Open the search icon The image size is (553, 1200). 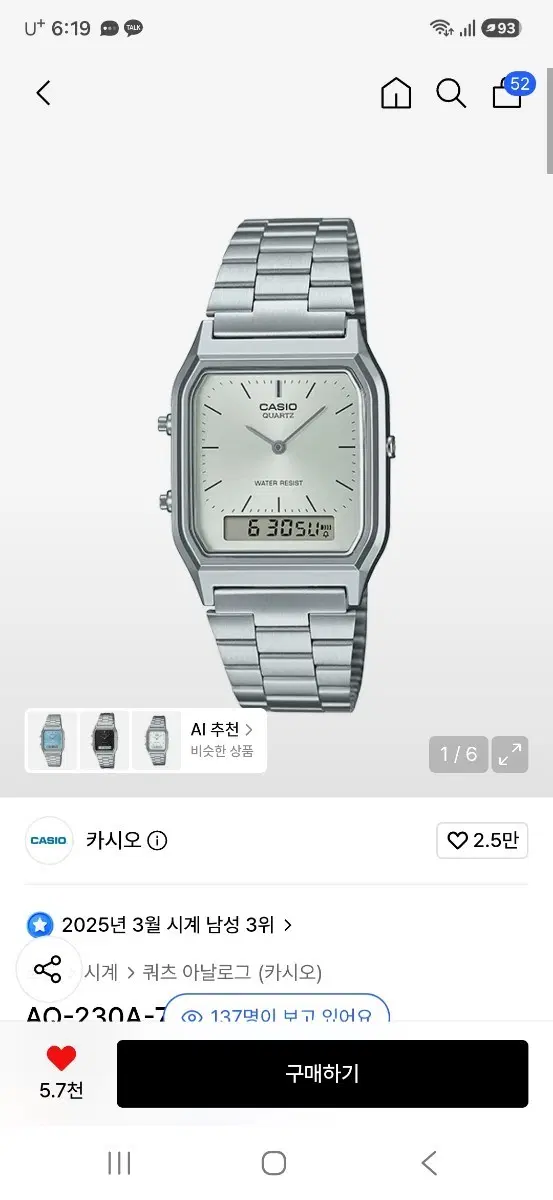pyautogui.click(x=451, y=93)
